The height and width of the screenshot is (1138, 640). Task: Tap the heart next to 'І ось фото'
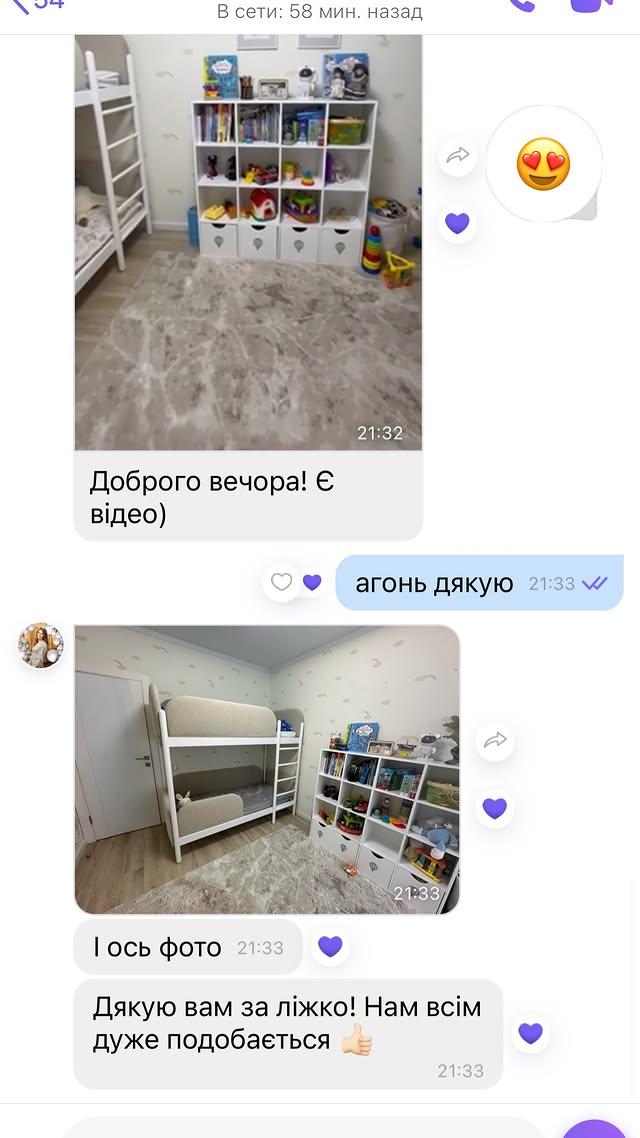point(330,946)
